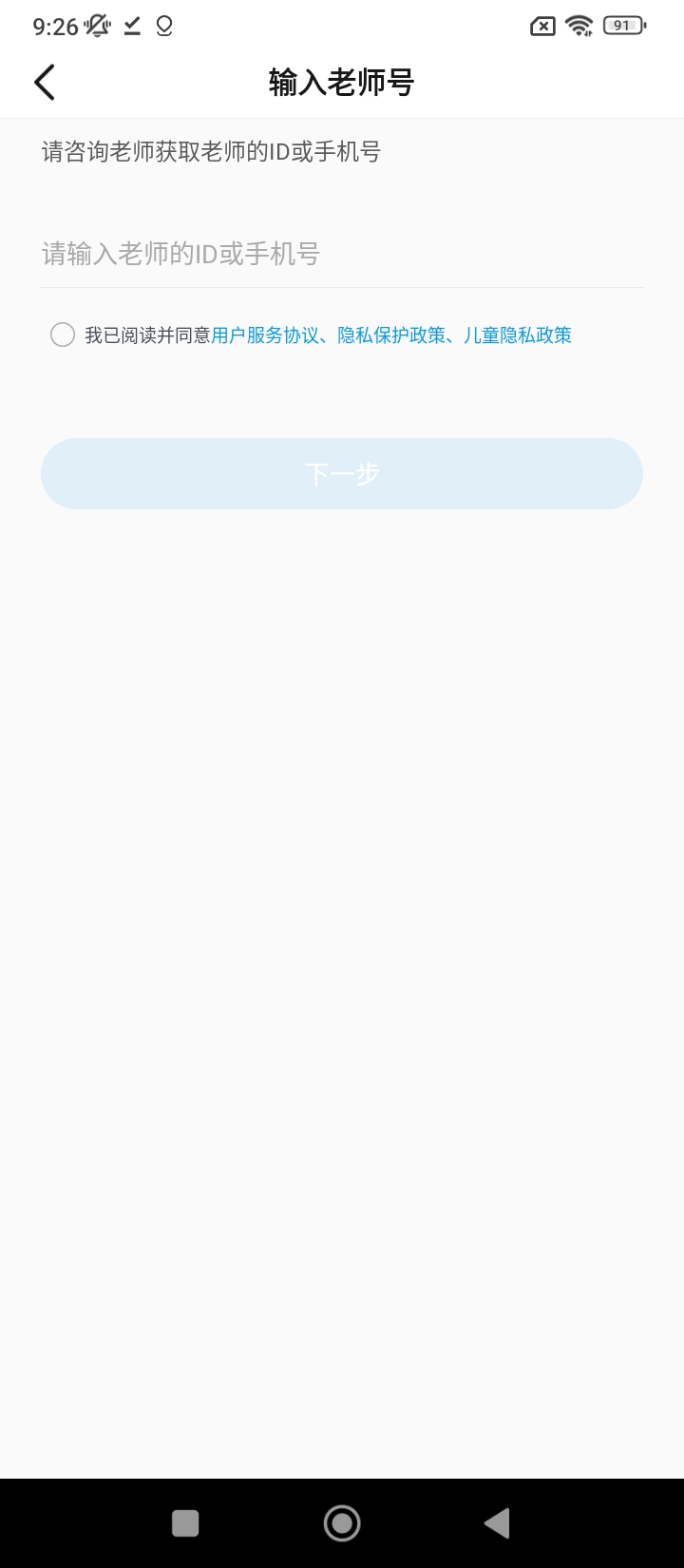Open the 隐私保护政策 link

pos(391,335)
